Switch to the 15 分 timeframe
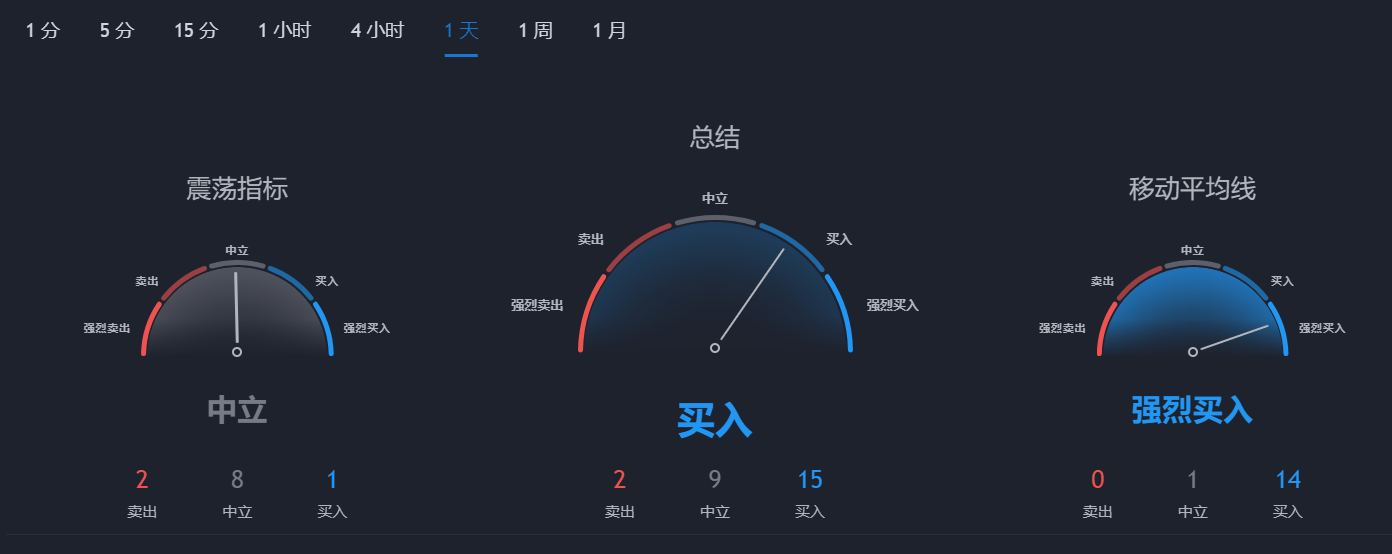This screenshot has width=1392, height=554. (196, 31)
